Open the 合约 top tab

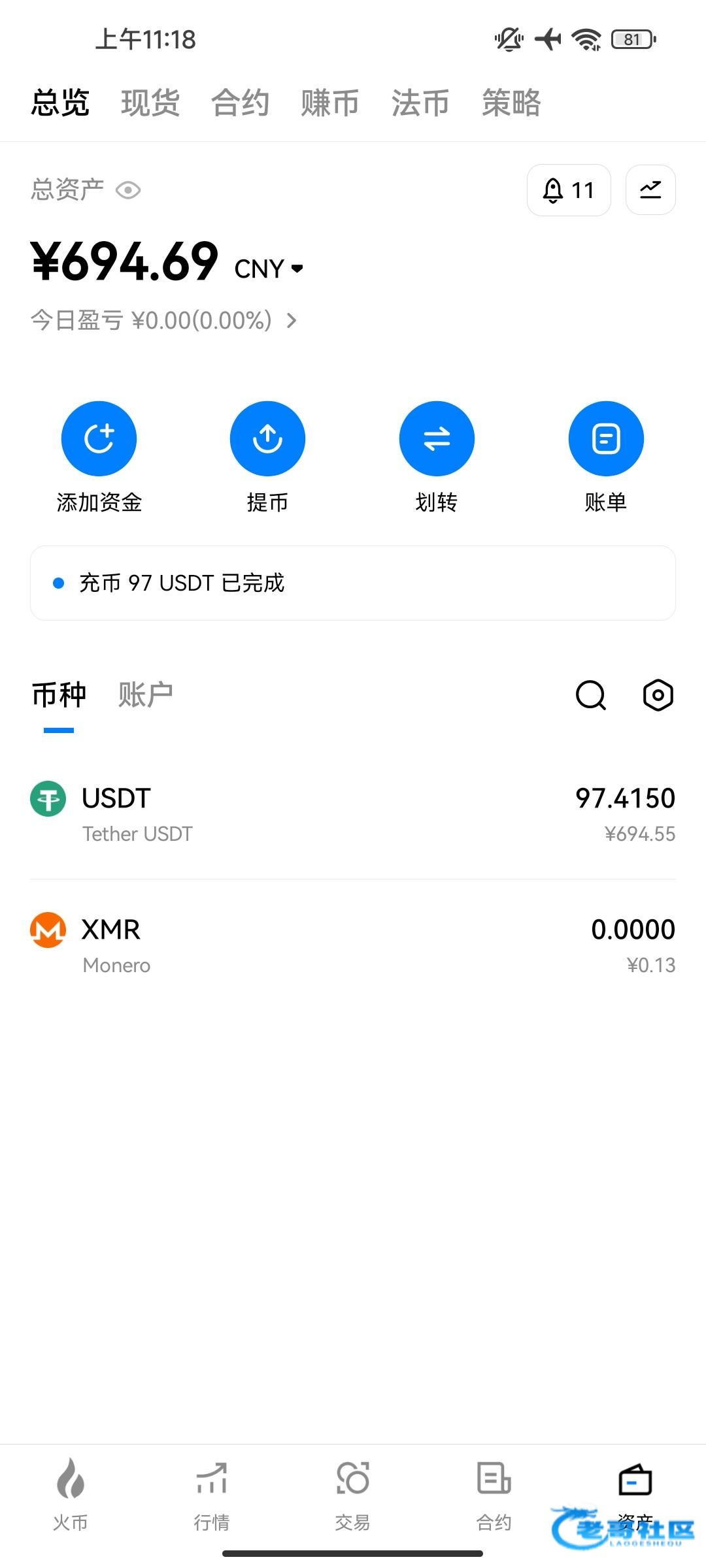241,103
